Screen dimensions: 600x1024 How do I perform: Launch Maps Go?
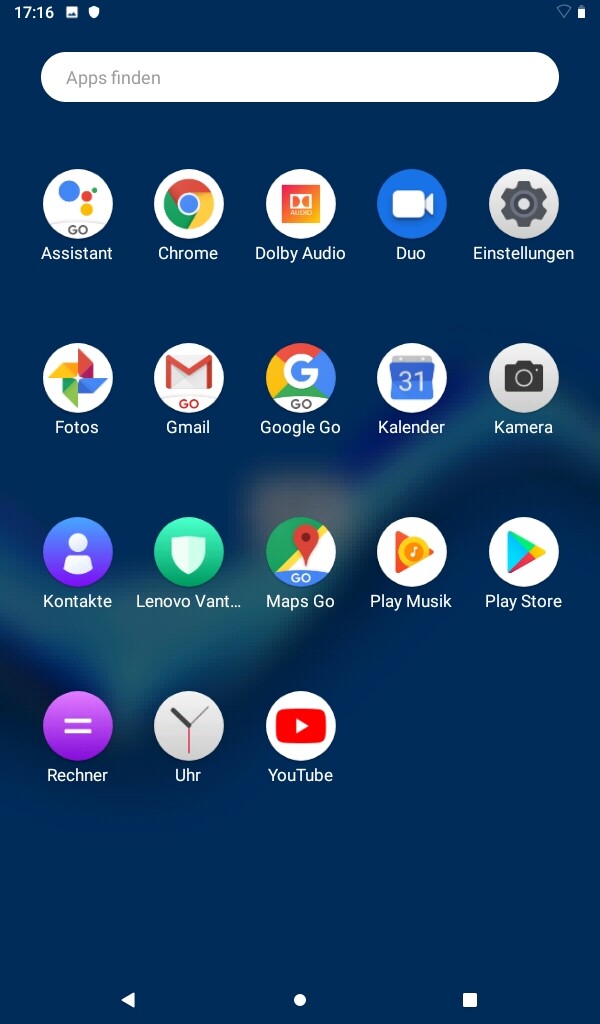[x=300, y=552]
